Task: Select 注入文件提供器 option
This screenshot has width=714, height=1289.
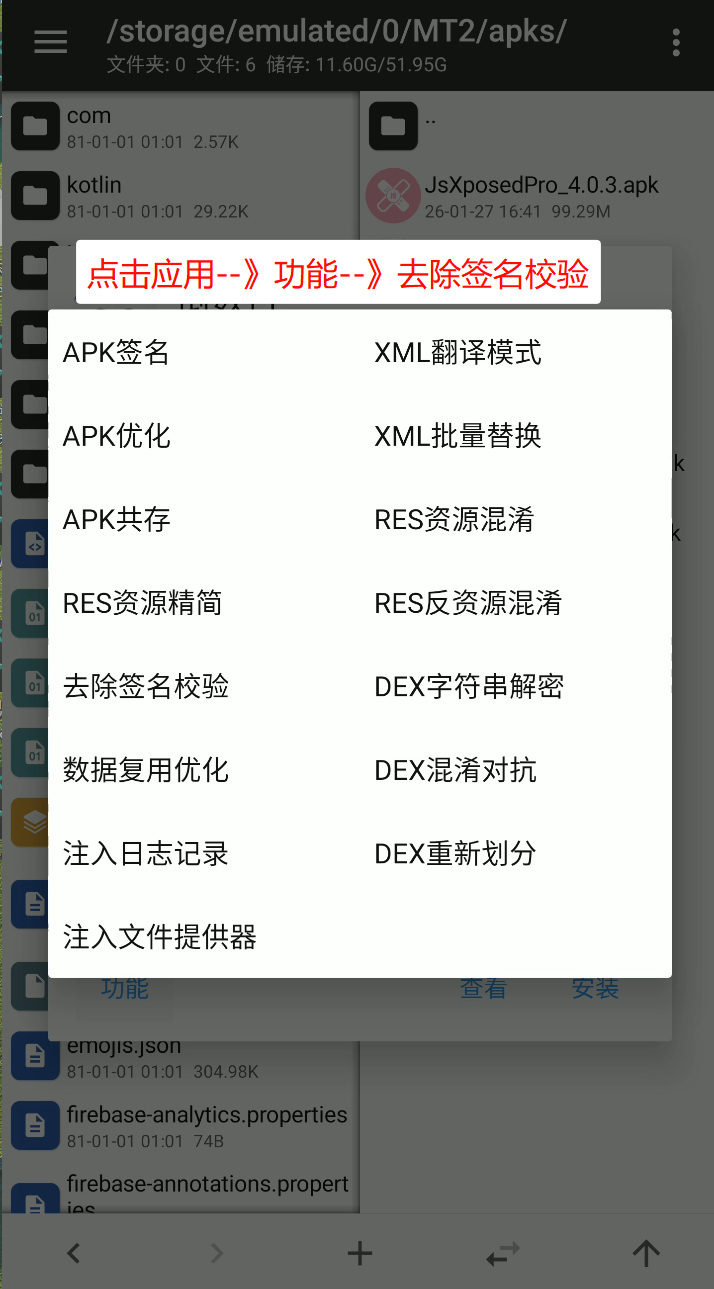Action: coord(160,937)
